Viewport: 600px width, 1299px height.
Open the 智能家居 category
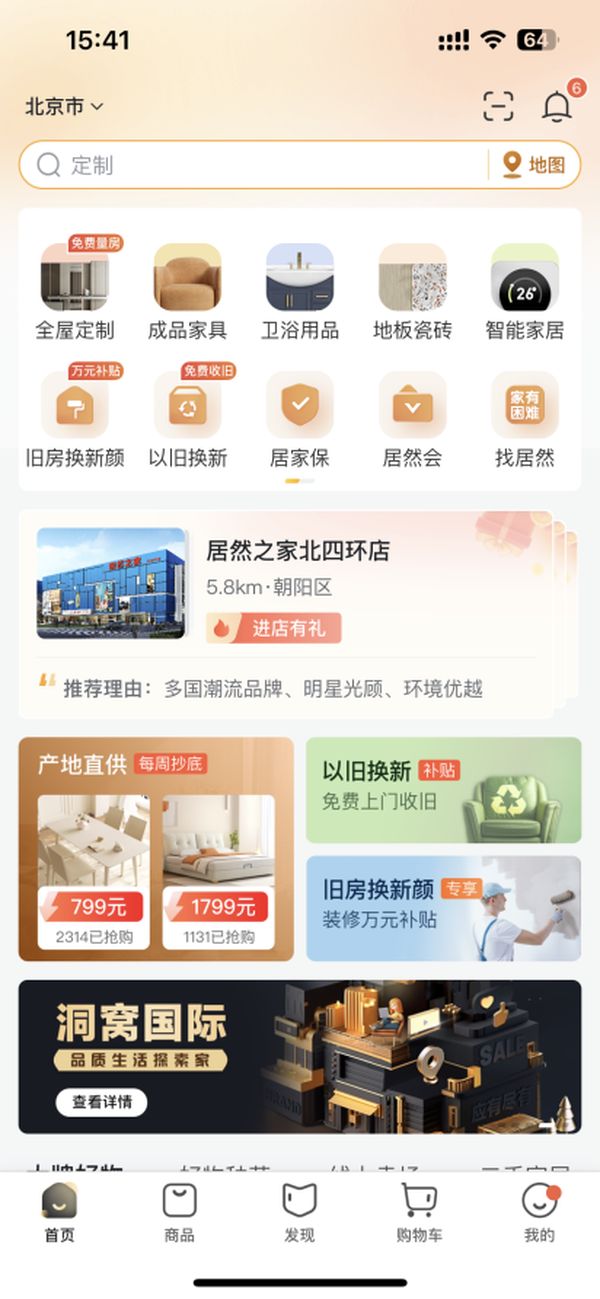525,290
